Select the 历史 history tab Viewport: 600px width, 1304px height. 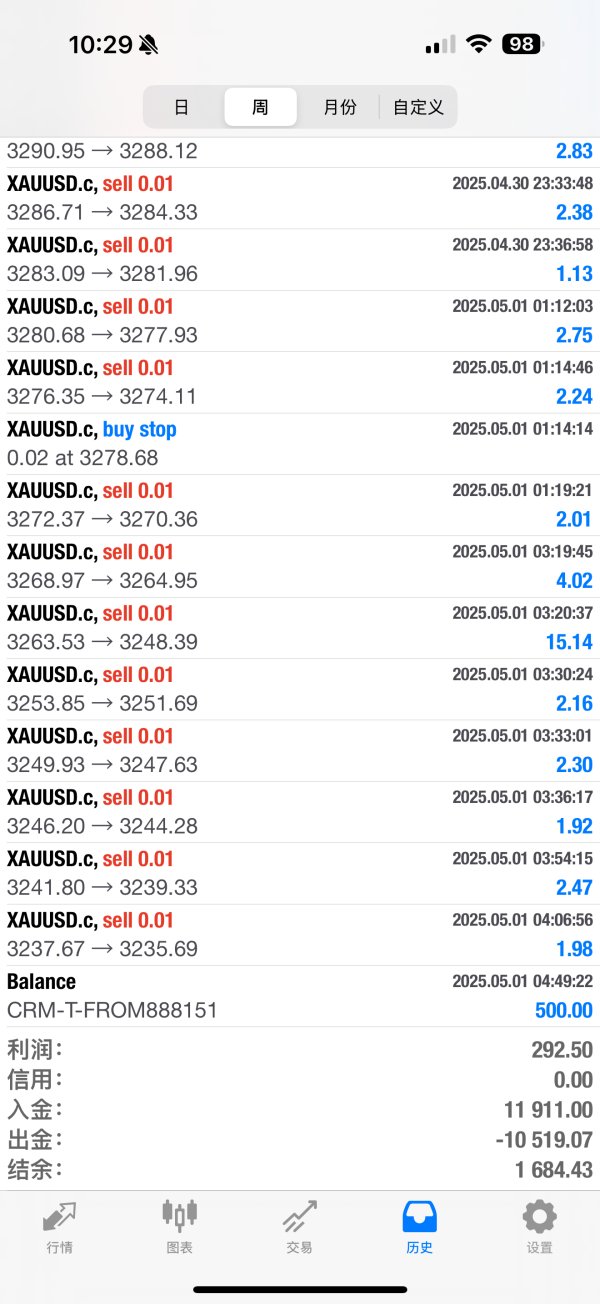[419, 1227]
